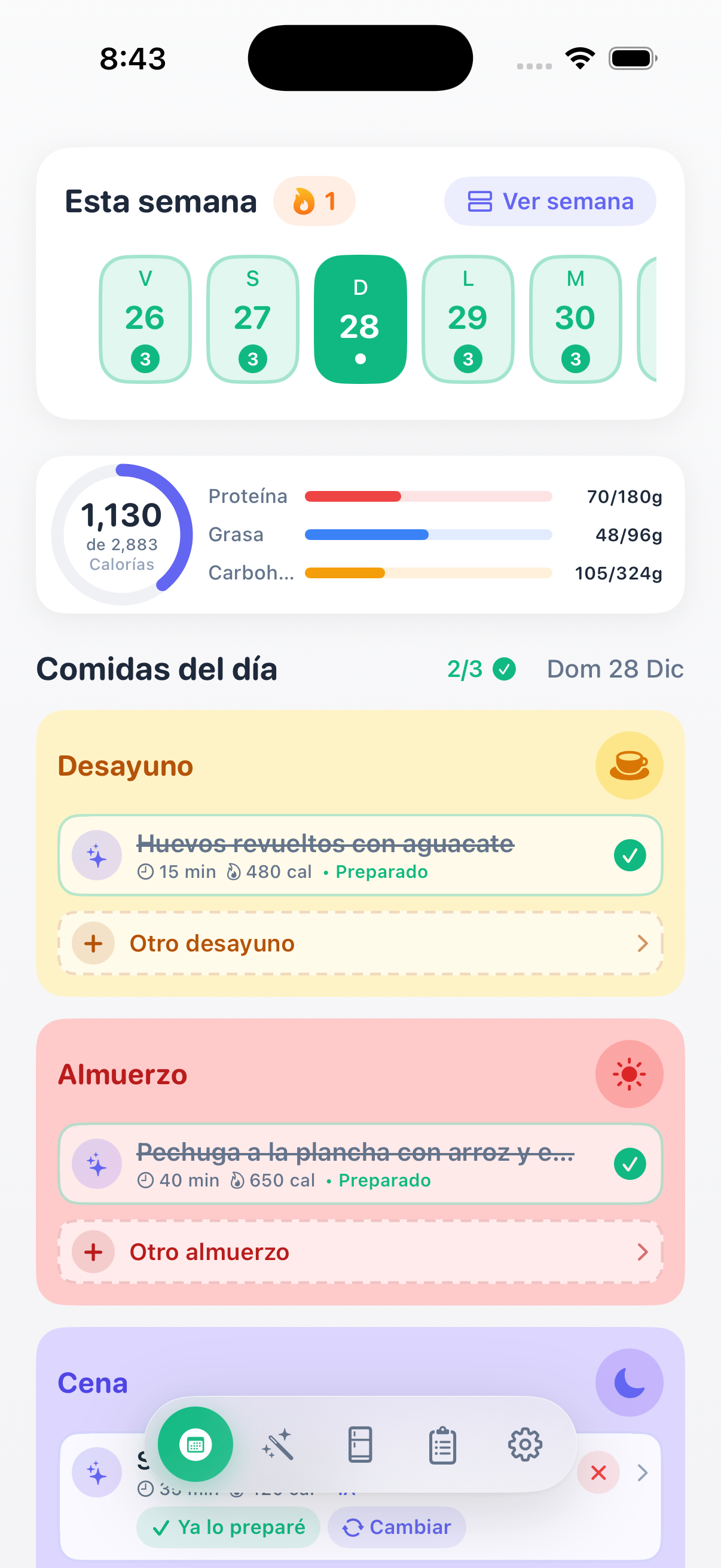Add another lunch with Otro almuerzo
Screen dimensions: 721x1568
359,1252
